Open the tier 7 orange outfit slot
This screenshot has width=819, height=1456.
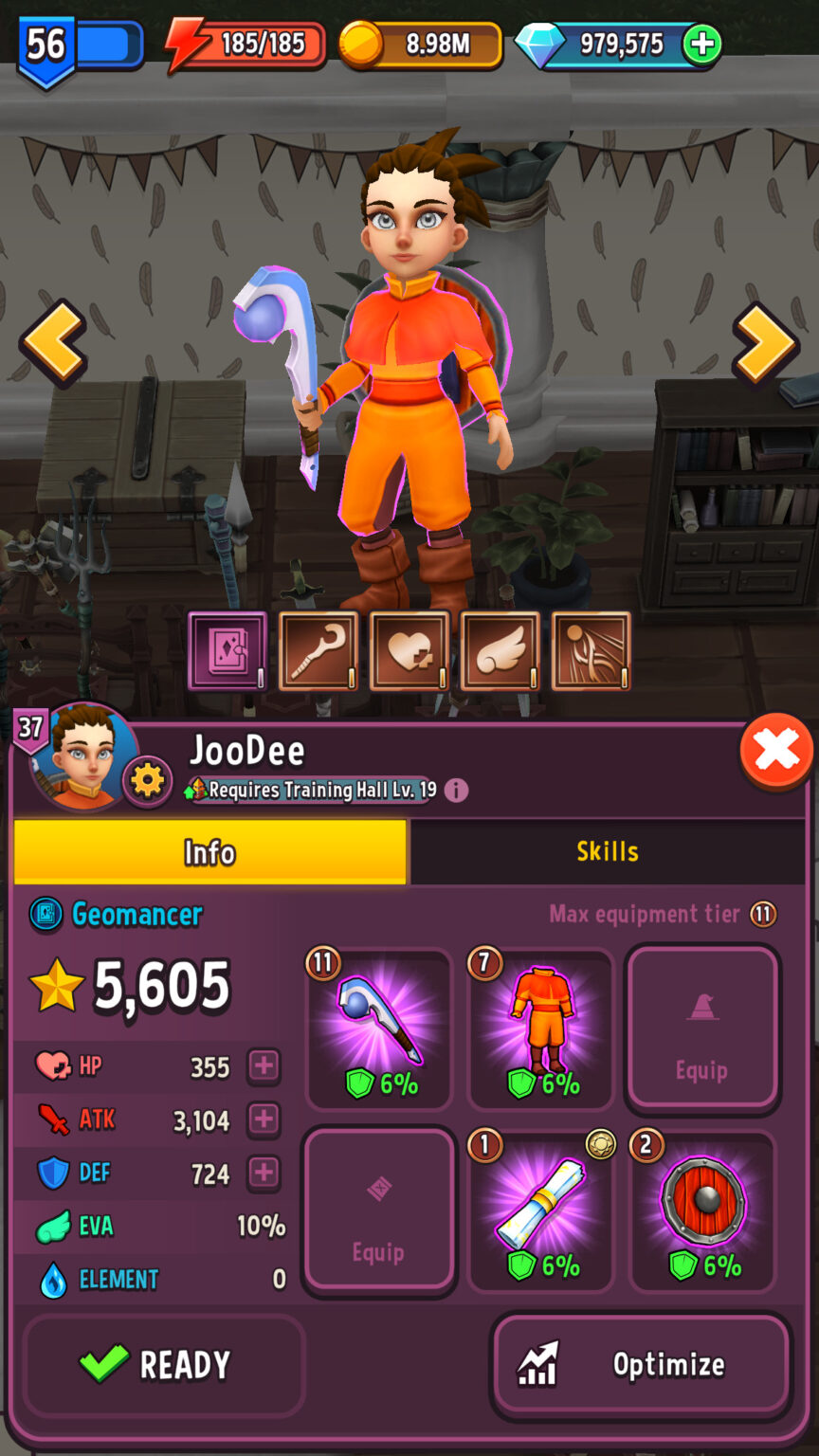click(541, 1028)
